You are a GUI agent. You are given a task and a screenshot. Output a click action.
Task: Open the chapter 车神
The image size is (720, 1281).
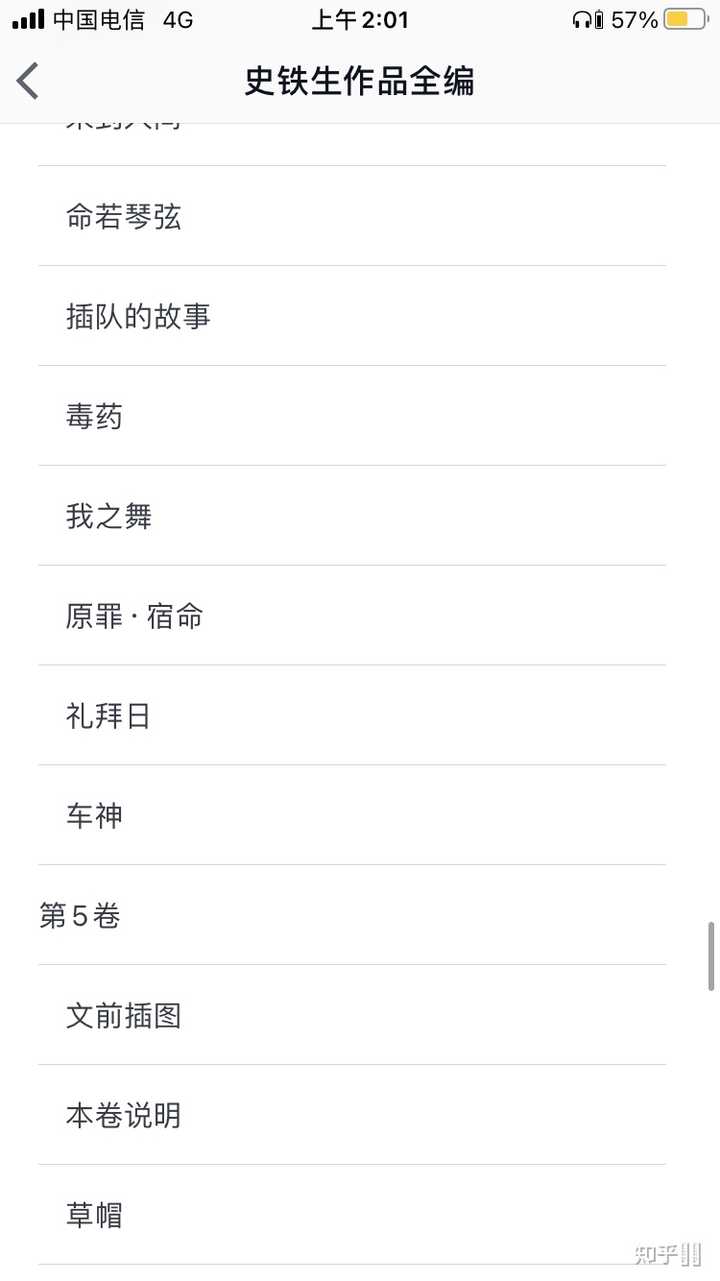coord(95,817)
